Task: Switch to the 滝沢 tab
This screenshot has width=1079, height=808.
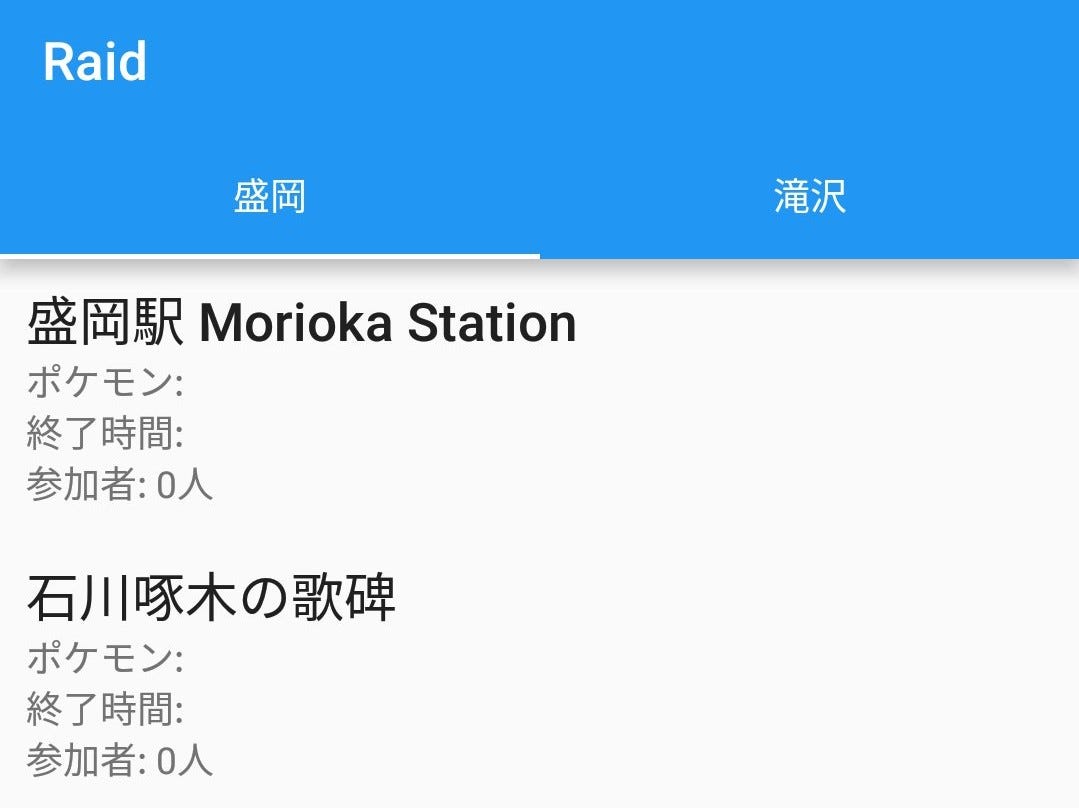Action: 809,197
